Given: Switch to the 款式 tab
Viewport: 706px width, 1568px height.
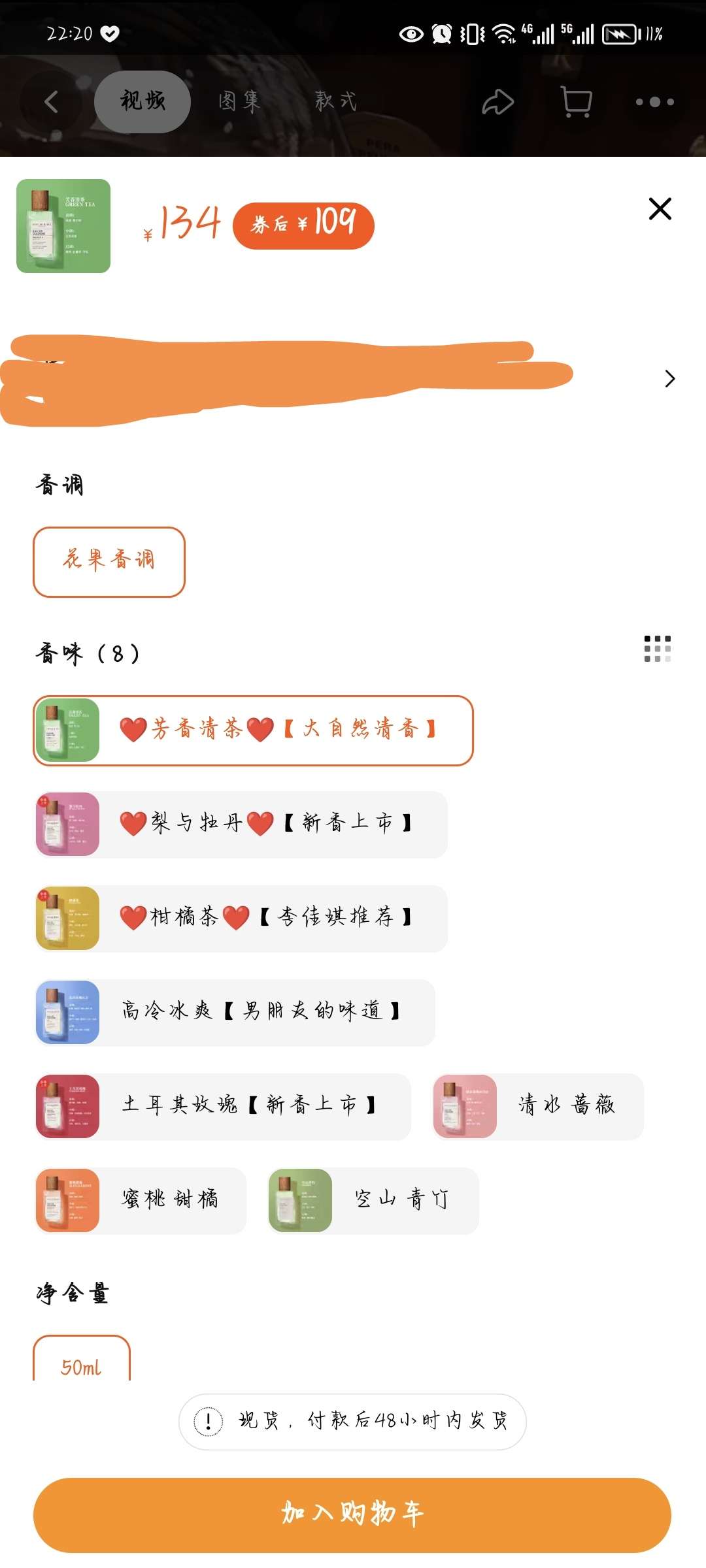Looking at the screenshot, I should click(336, 101).
